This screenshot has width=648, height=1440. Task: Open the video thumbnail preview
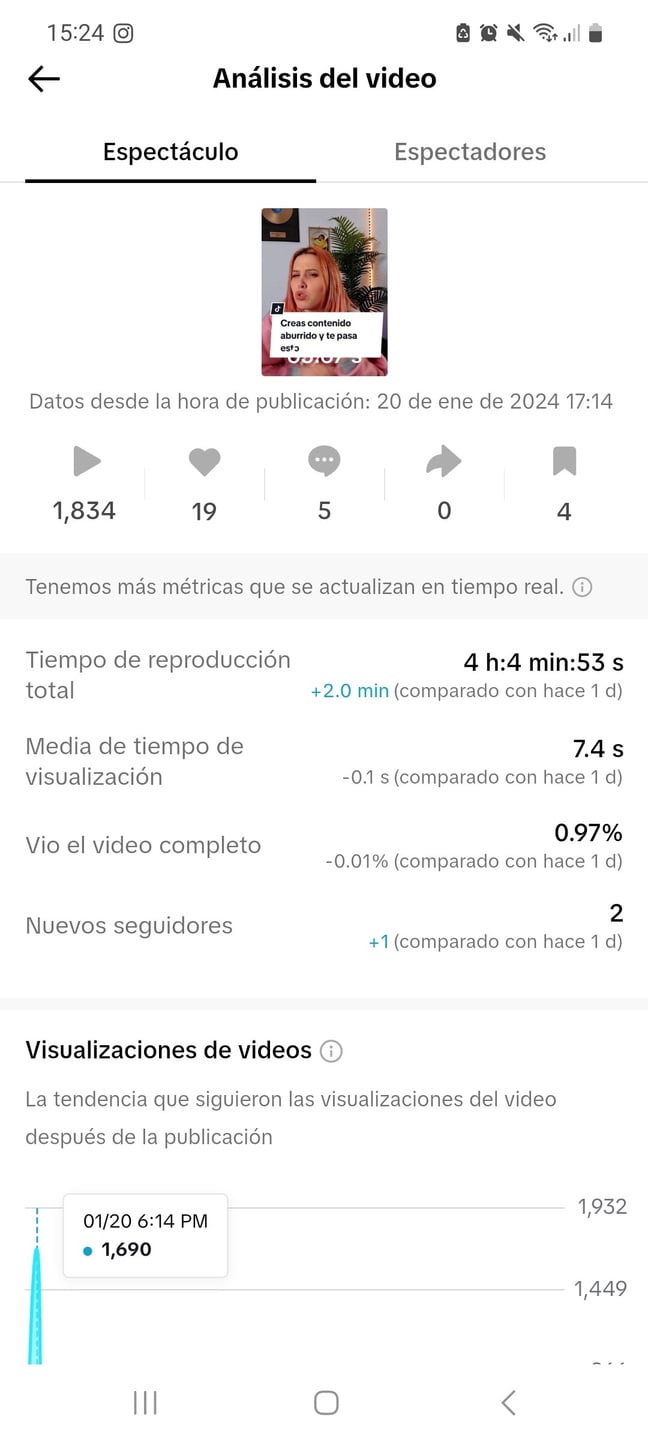(x=324, y=292)
